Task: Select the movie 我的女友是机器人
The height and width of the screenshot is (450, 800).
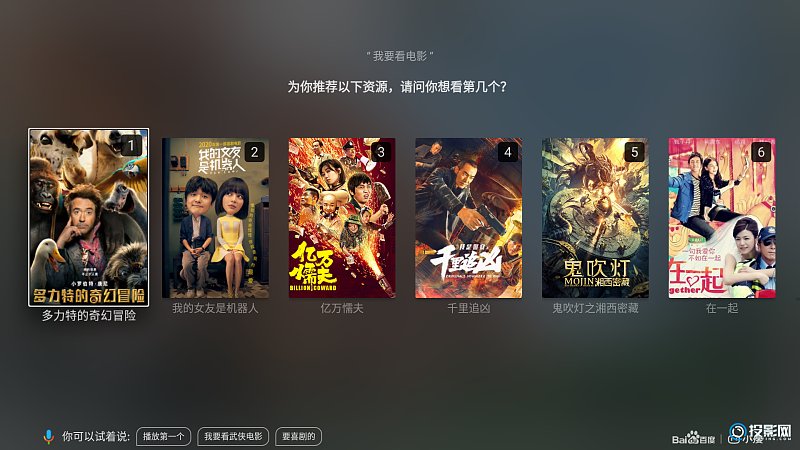Action: tap(215, 218)
